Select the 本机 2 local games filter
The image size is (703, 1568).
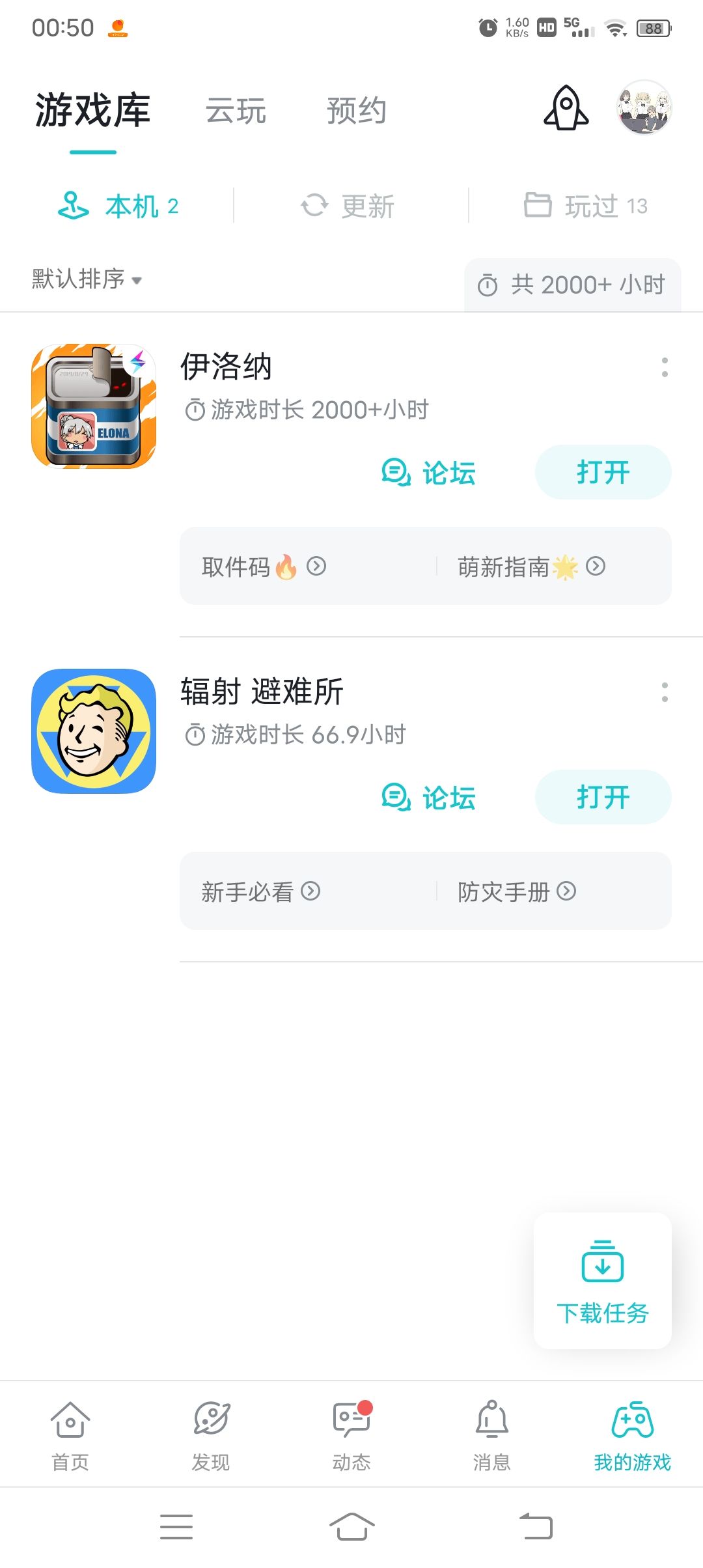(x=120, y=206)
